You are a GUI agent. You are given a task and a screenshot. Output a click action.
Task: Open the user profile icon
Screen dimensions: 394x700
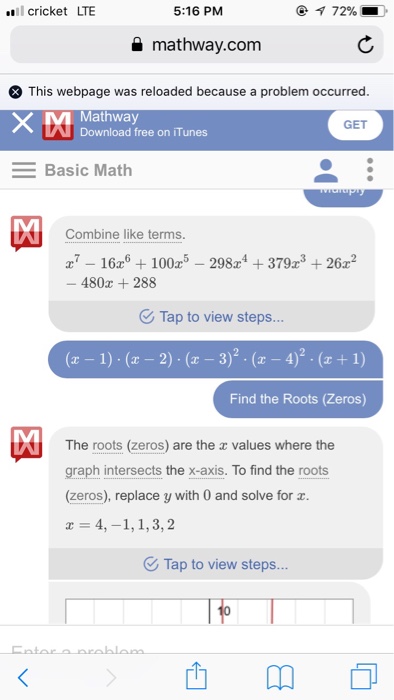coord(326,171)
